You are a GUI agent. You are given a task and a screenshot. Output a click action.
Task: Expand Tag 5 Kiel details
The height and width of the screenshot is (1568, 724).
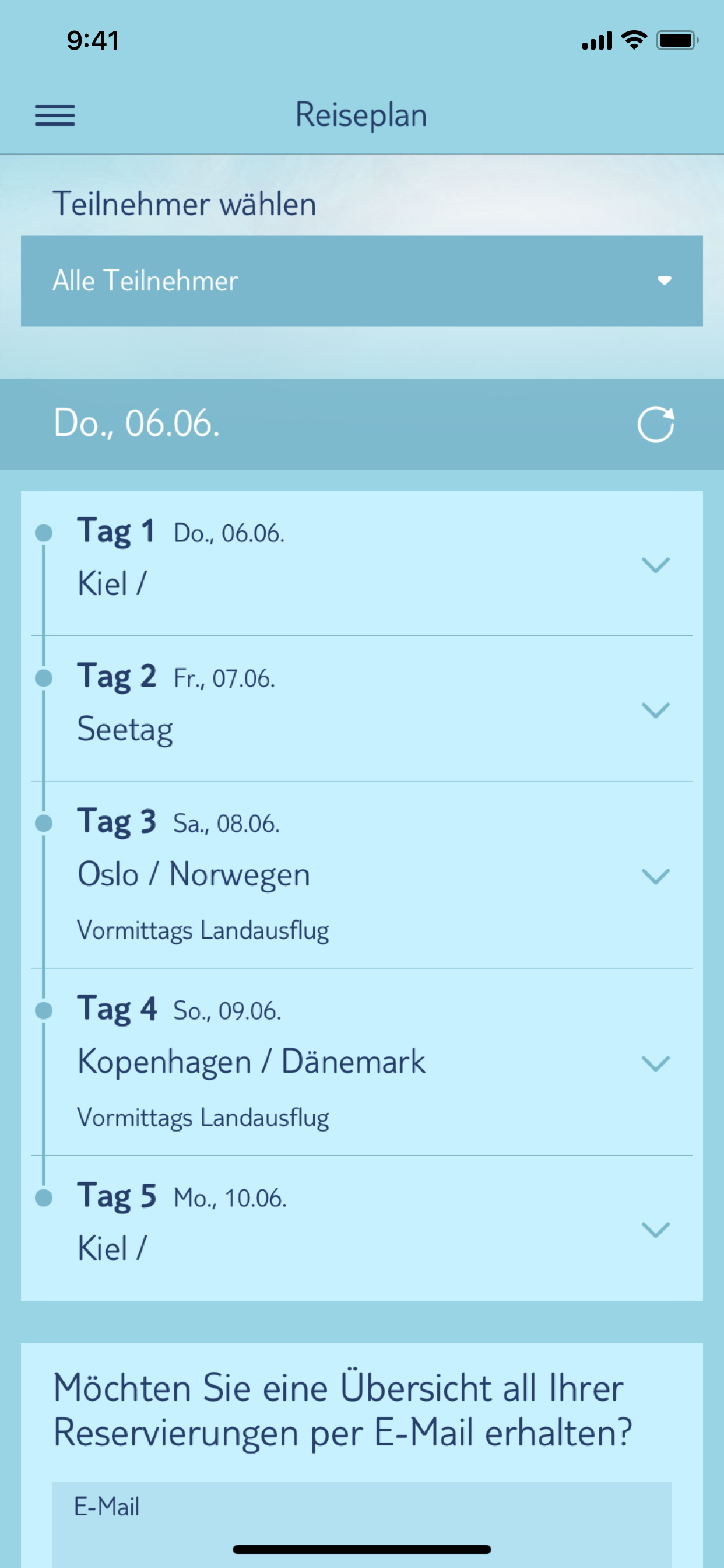655,1229
